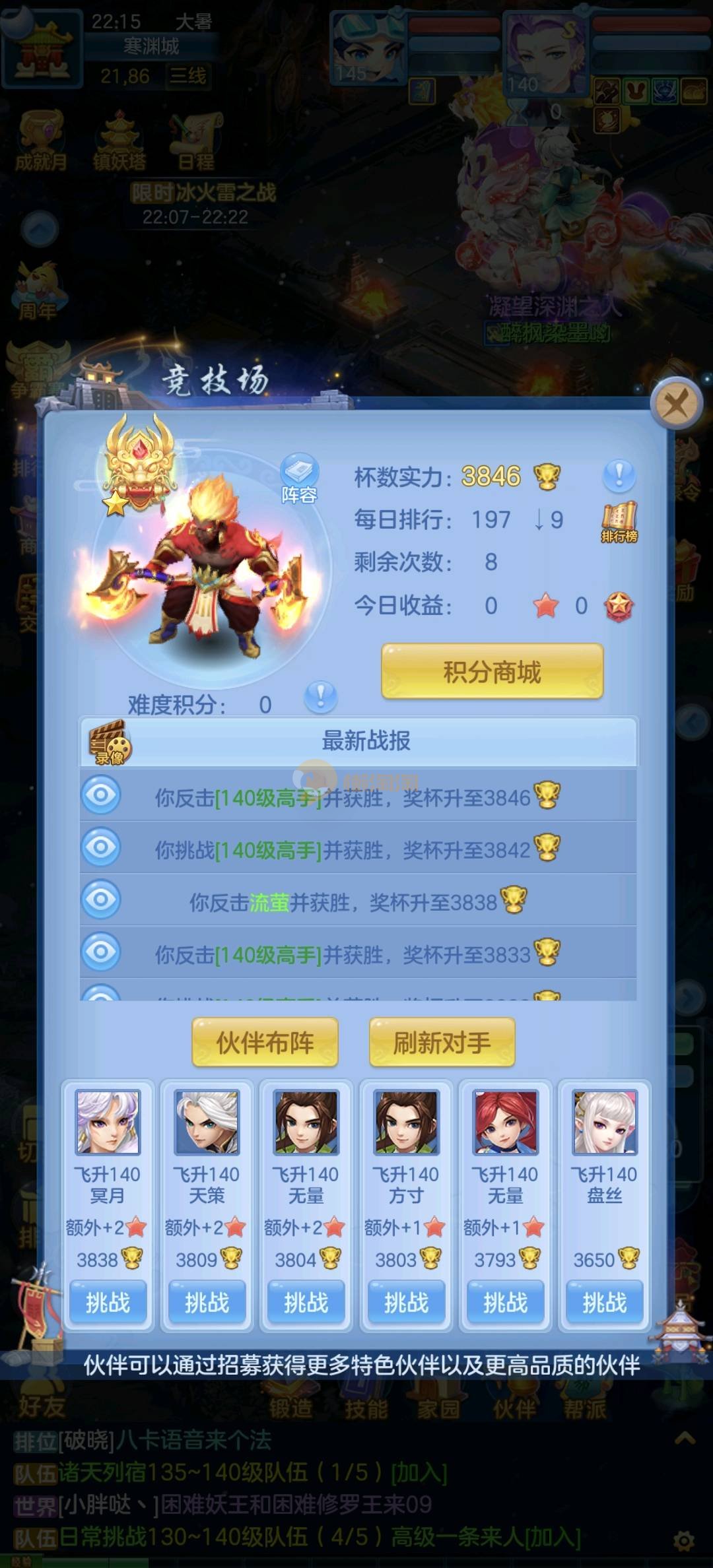View replay of the 奖杯升至3846 battle

[x=101, y=795]
